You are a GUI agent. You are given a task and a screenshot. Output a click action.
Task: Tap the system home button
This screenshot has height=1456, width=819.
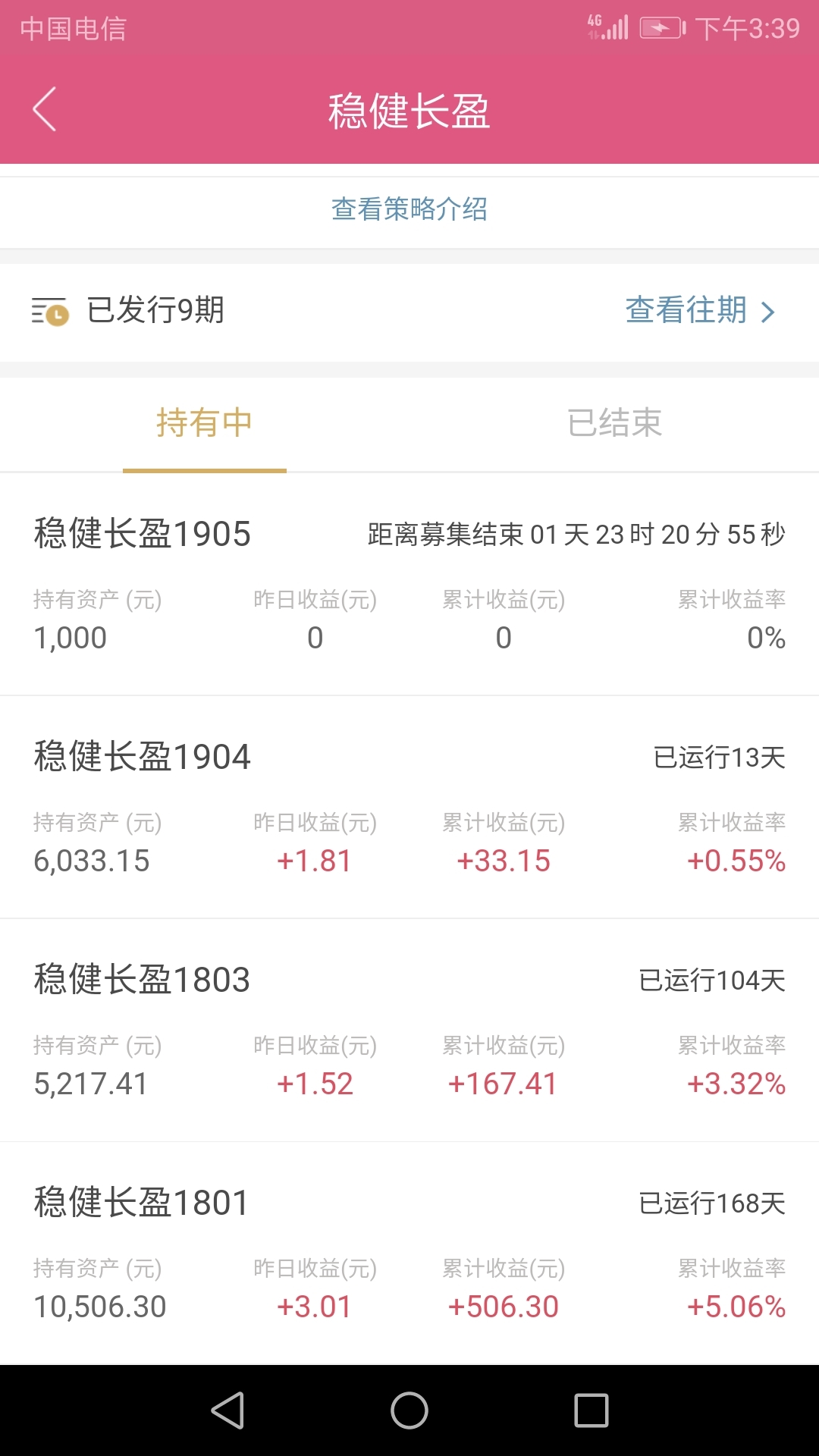(x=409, y=1410)
